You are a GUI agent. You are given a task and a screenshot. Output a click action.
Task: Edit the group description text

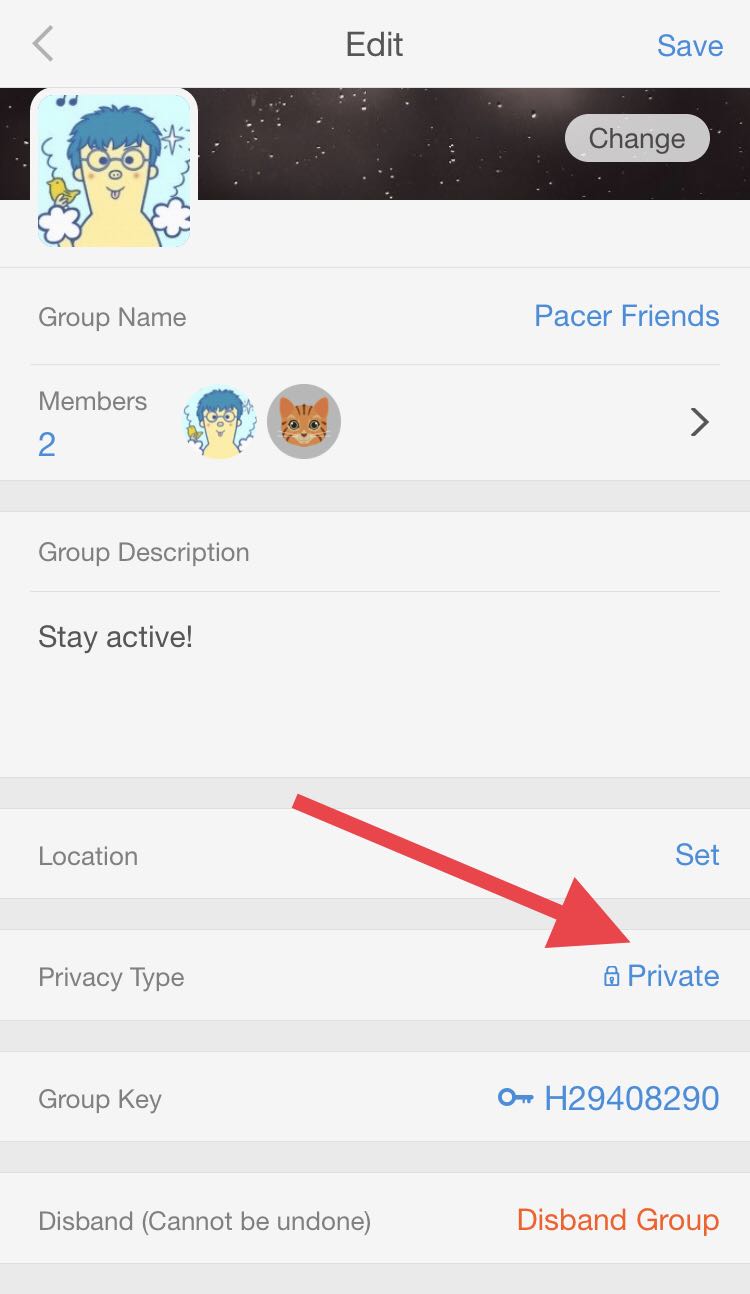(375, 684)
